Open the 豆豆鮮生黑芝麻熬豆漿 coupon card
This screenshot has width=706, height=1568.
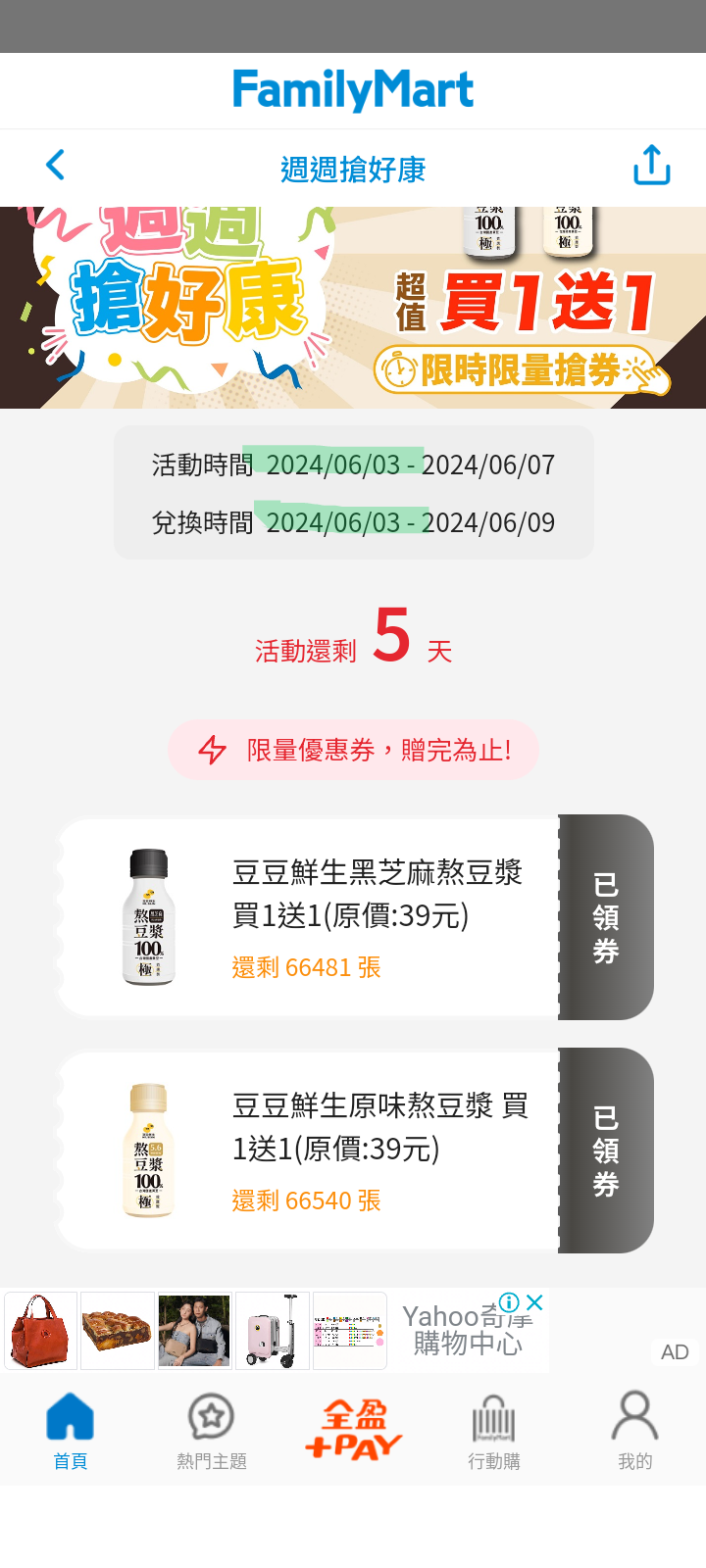pos(324,917)
